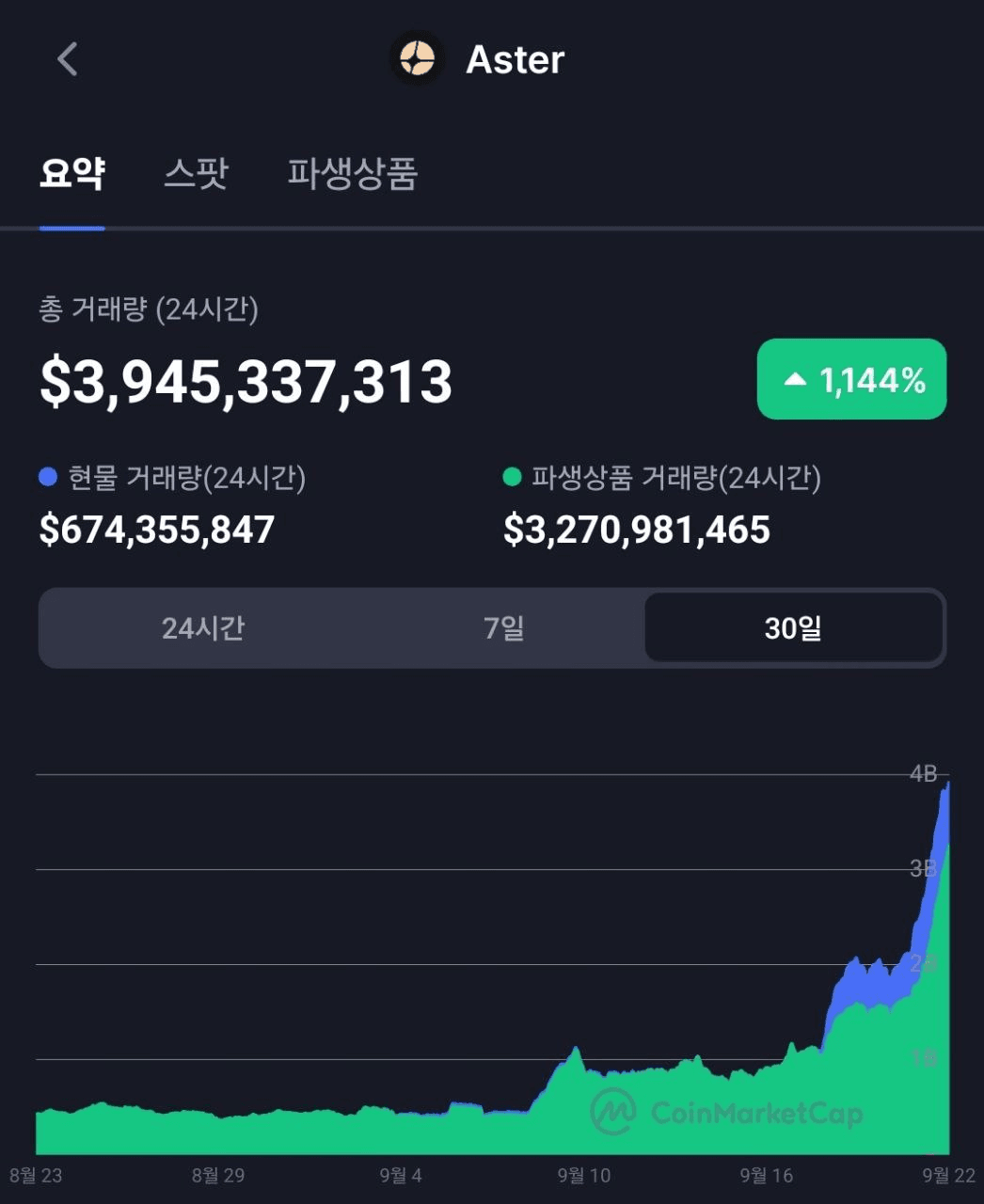The image size is (984, 1204).
Task: Switch chart range to 7일
Action: 503,627
